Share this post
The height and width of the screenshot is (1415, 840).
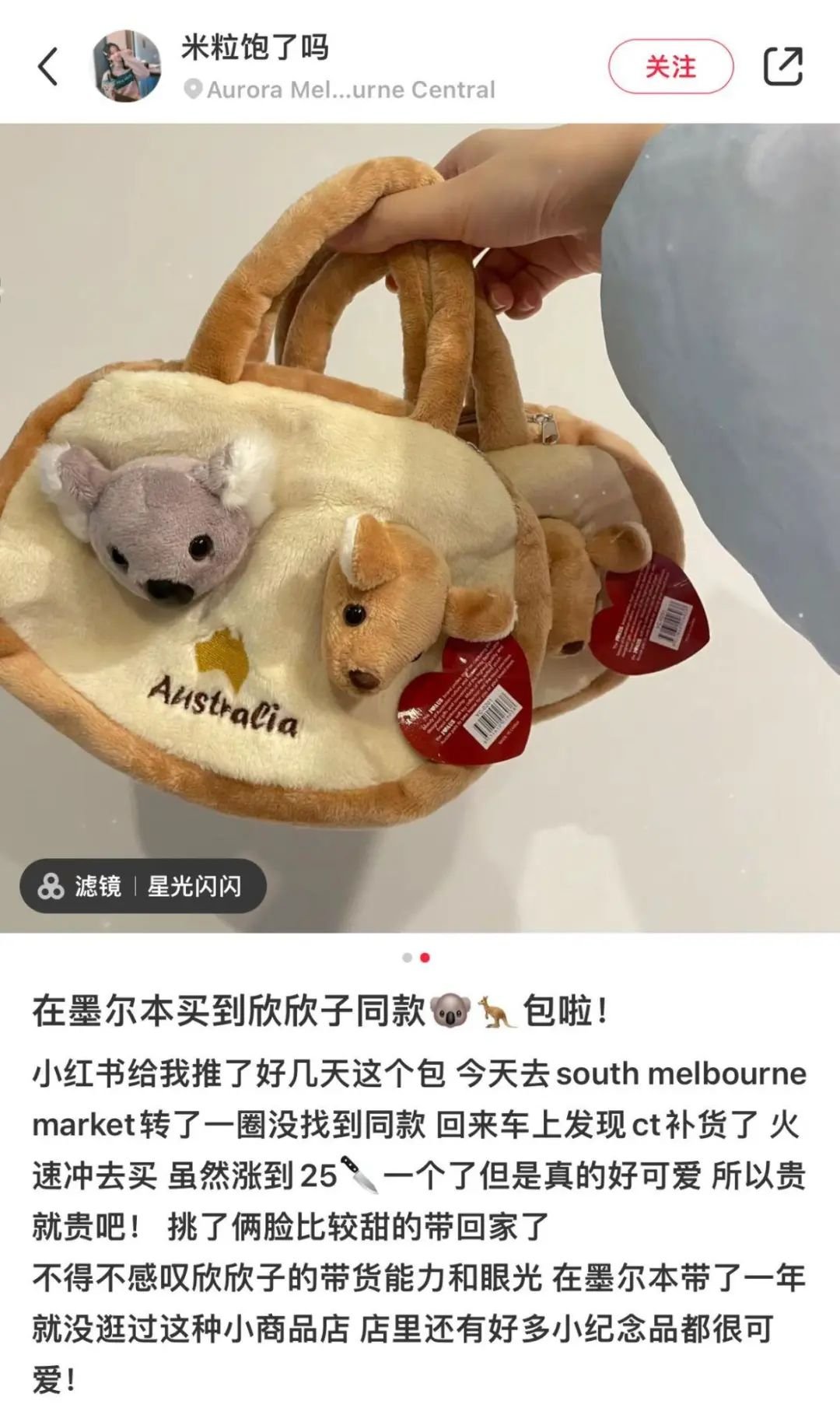tap(782, 66)
